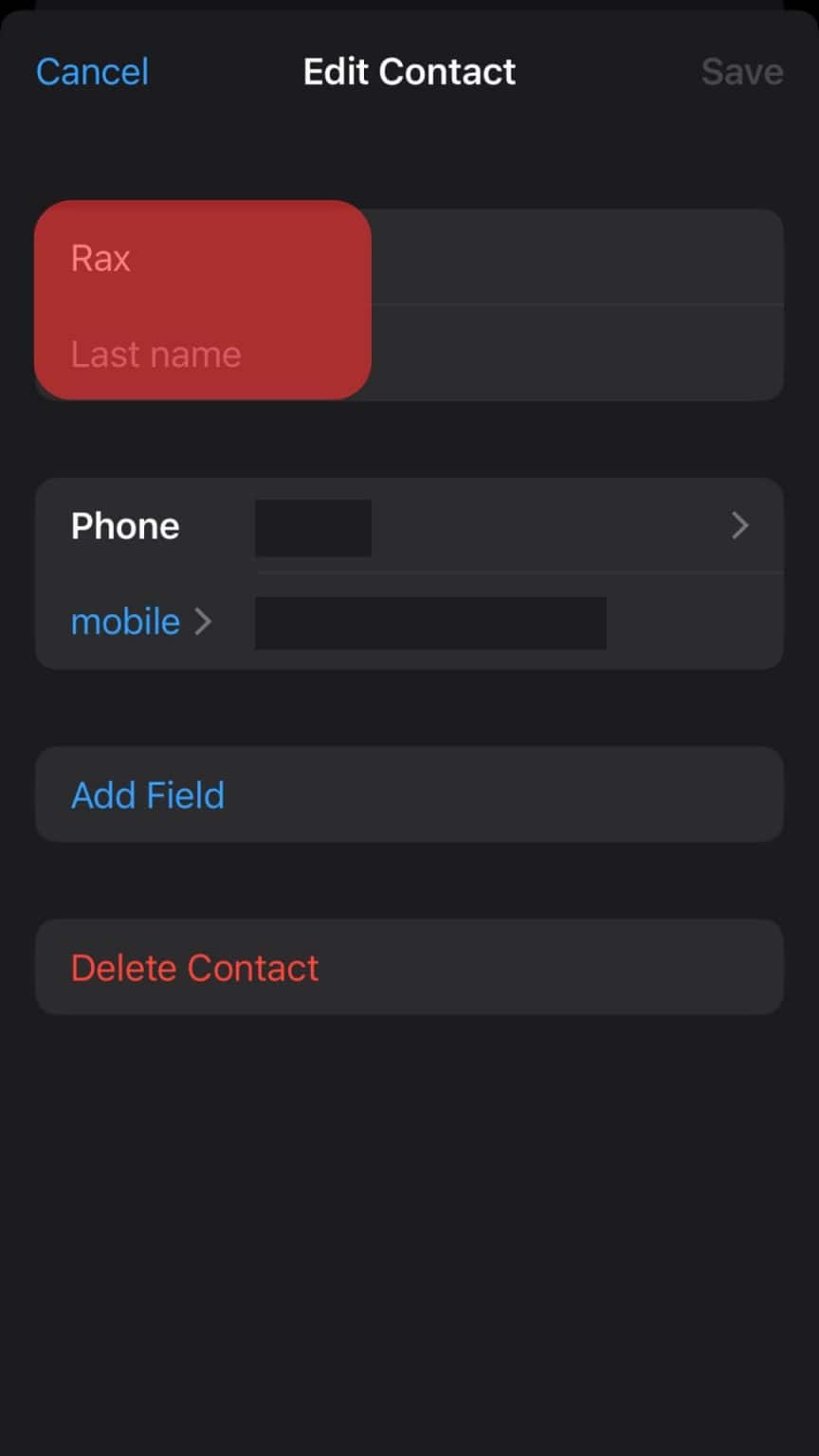Select the mobile row in Phone section

(429, 623)
